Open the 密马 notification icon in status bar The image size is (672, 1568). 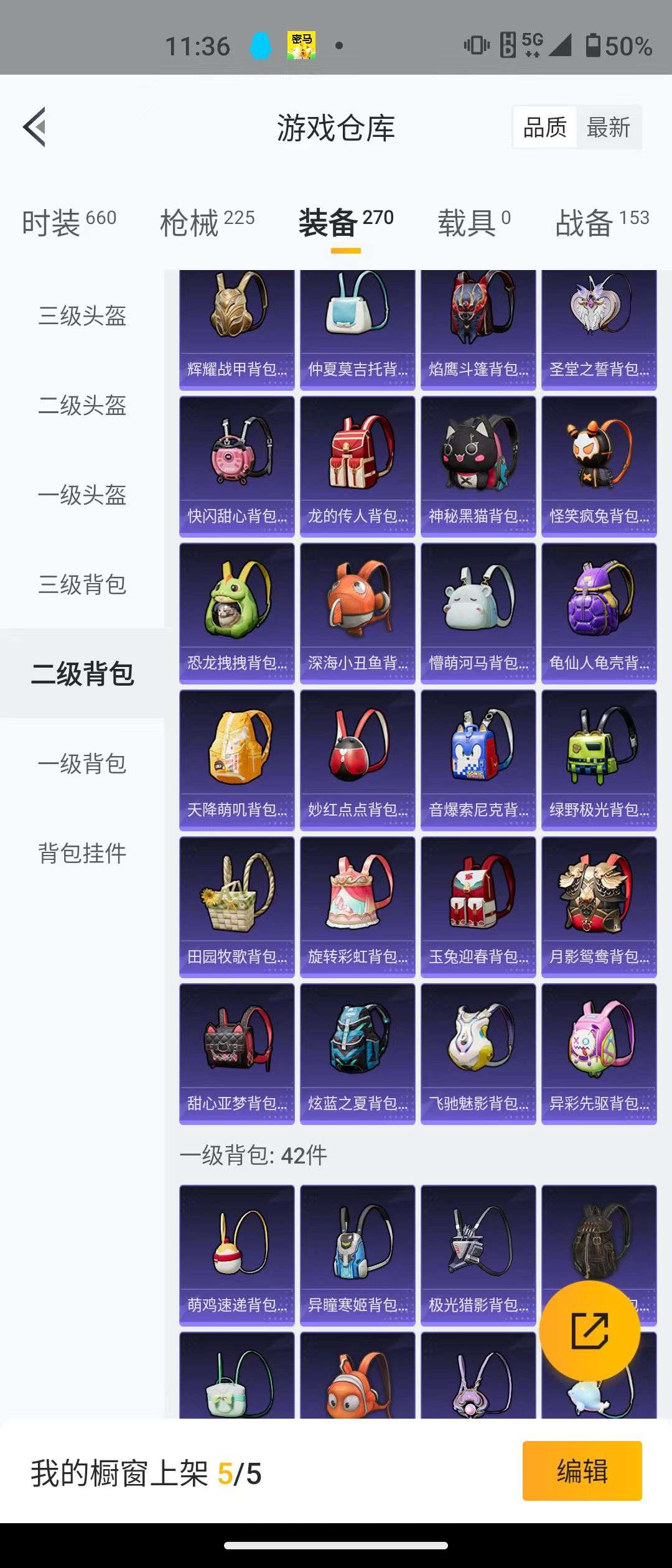click(303, 45)
